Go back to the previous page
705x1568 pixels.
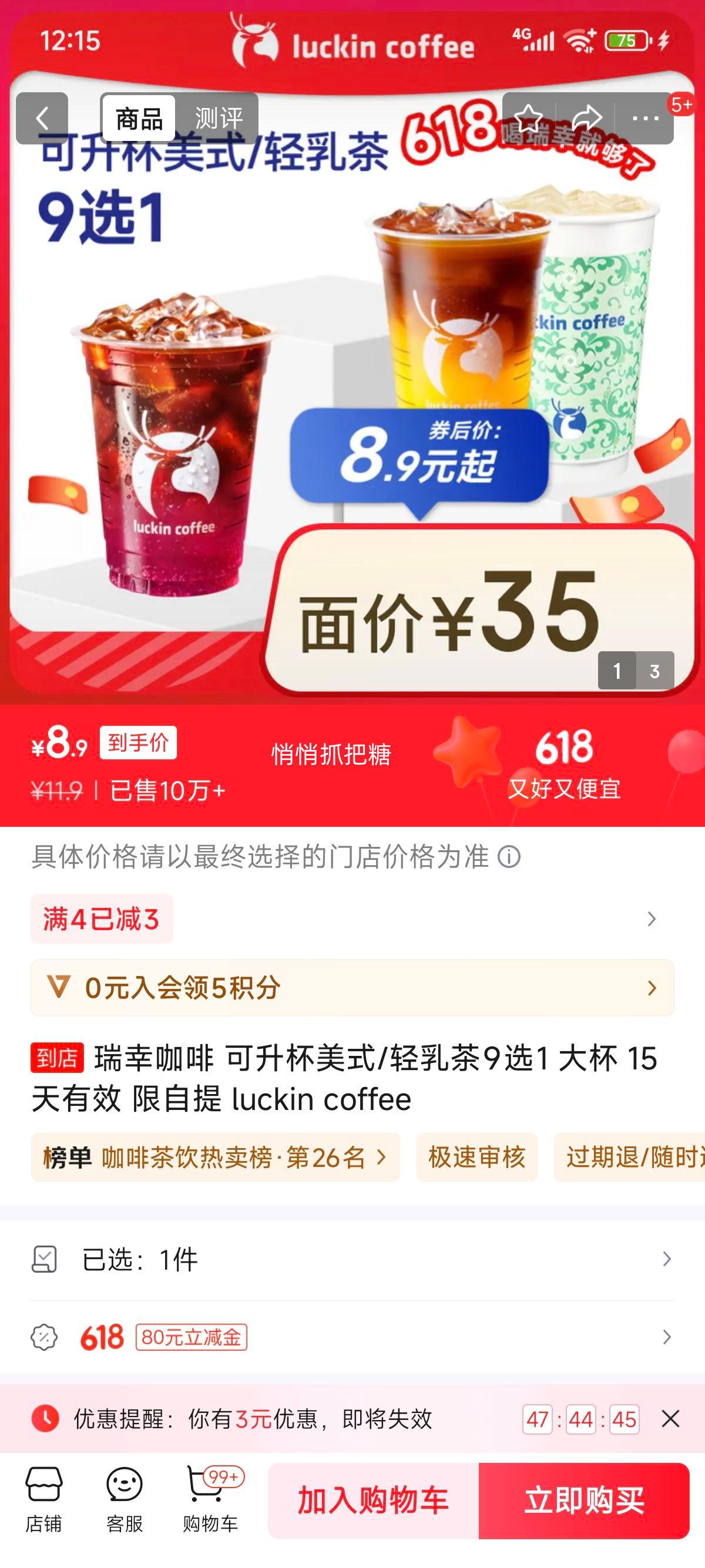pyautogui.click(x=41, y=118)
